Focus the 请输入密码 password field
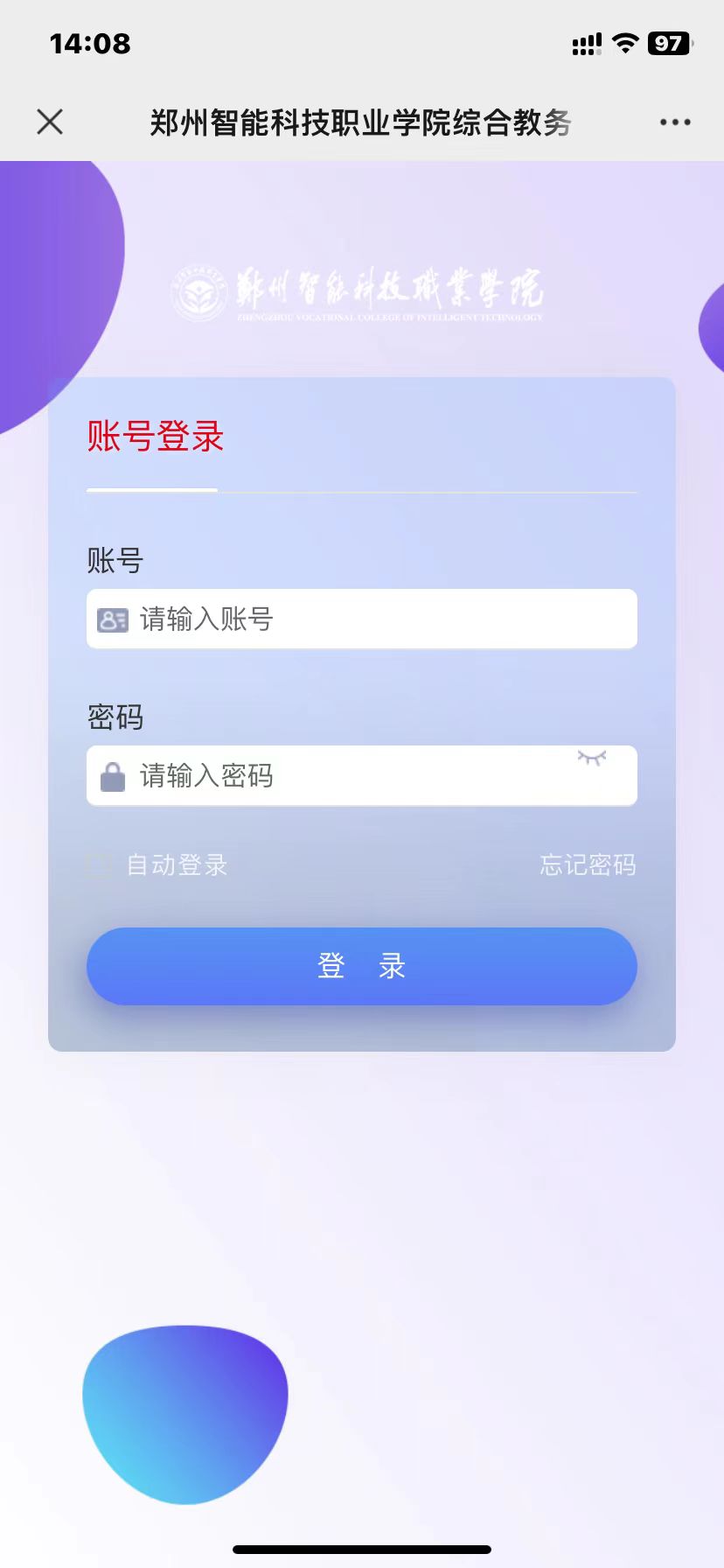This screenshot has width=724, height=1568. [x=350, y=776]
